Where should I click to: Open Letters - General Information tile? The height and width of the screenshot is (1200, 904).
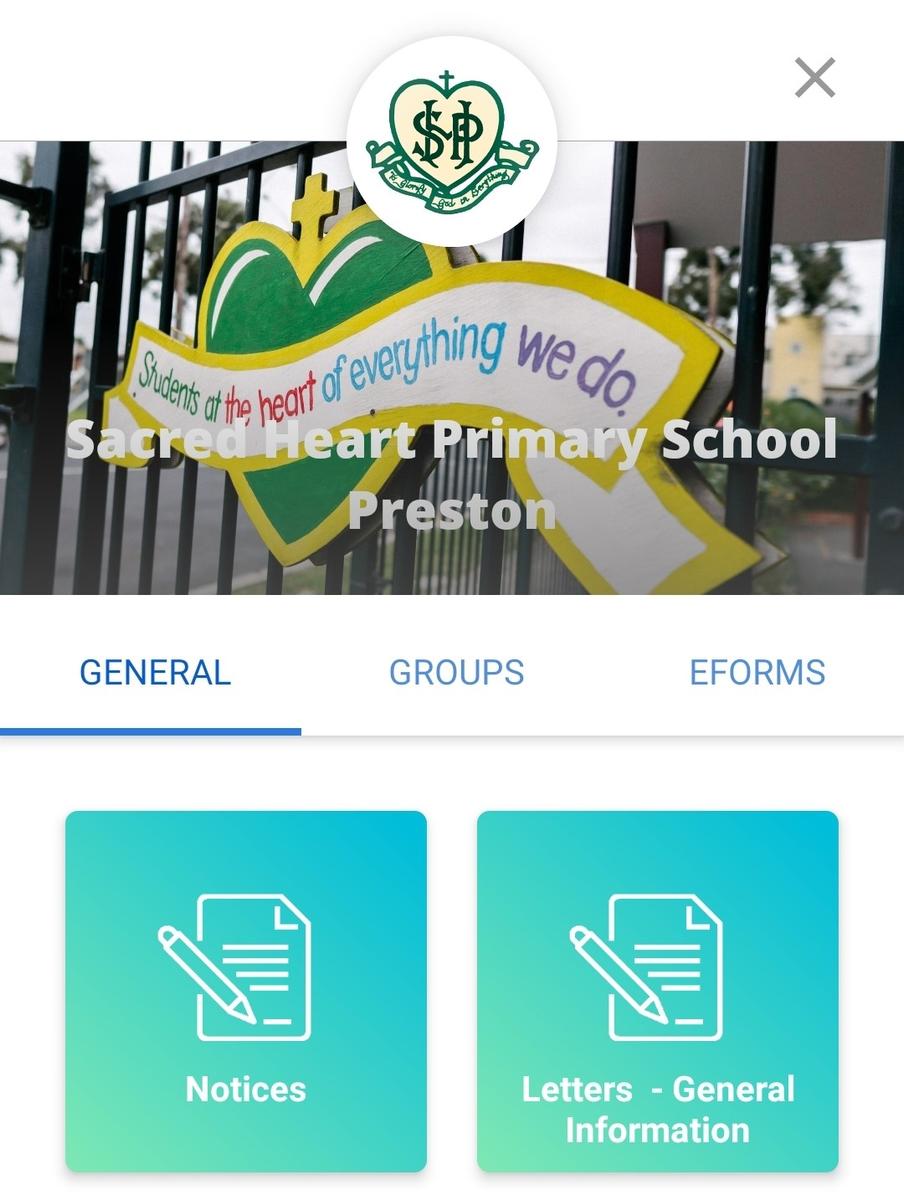(x=657, y=990)
